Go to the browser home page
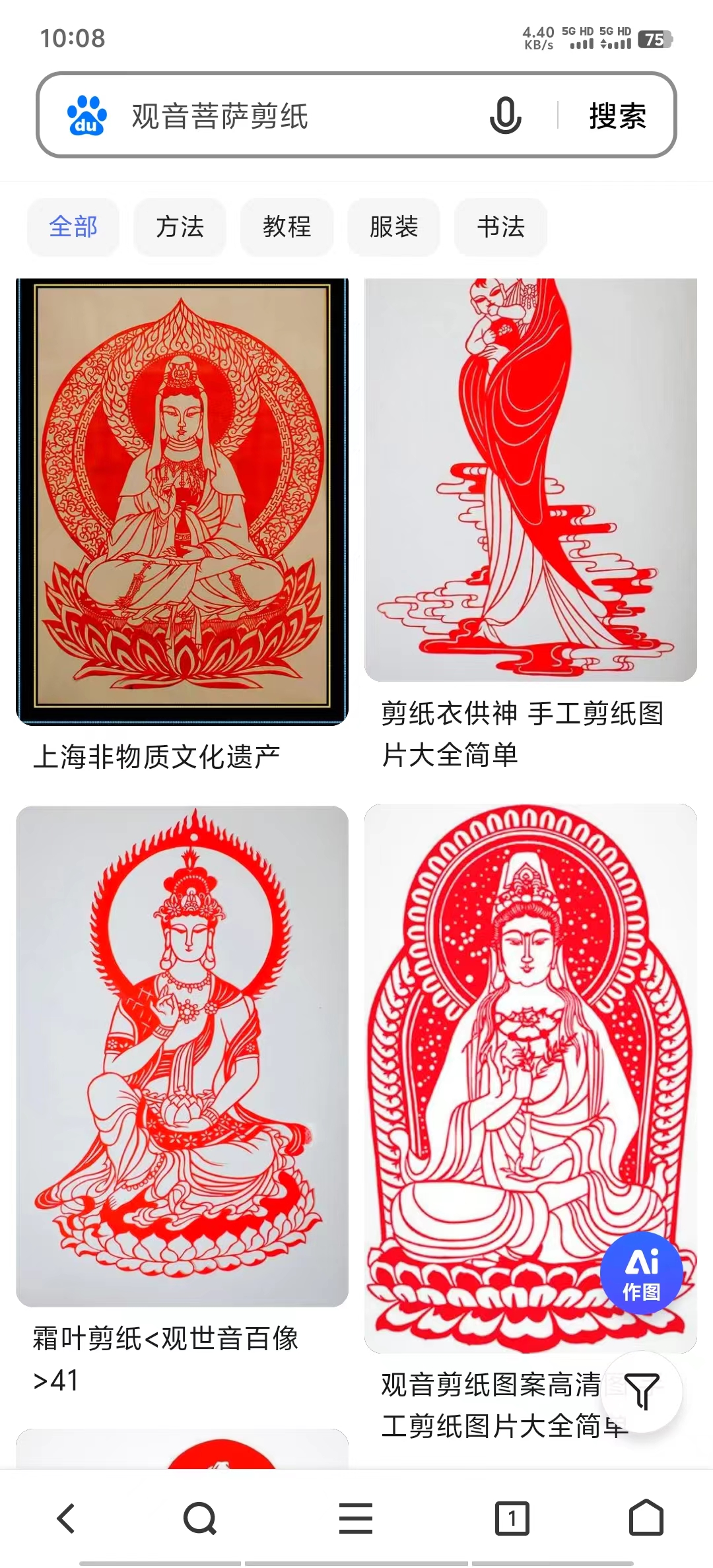Screen dimensions: 713x1568 tap(646, 1519)
